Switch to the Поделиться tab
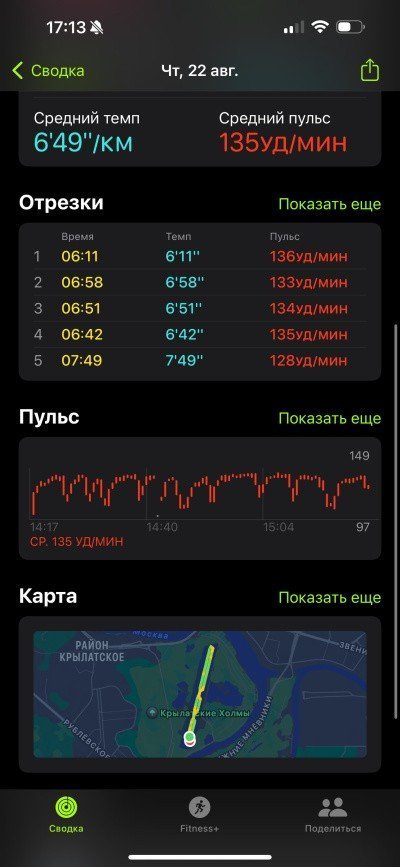 [x=333, y=814]
